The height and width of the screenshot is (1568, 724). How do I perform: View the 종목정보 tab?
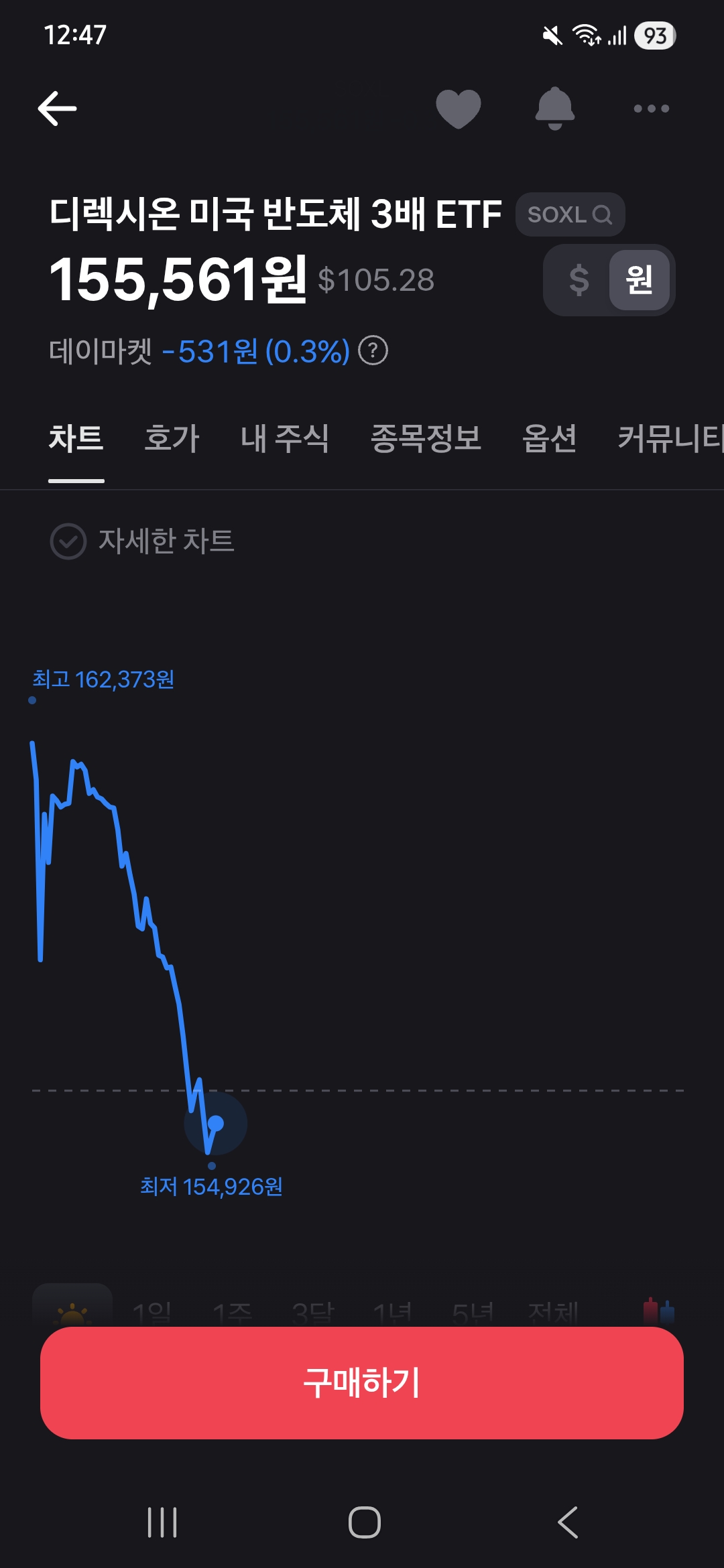[426, 439]
